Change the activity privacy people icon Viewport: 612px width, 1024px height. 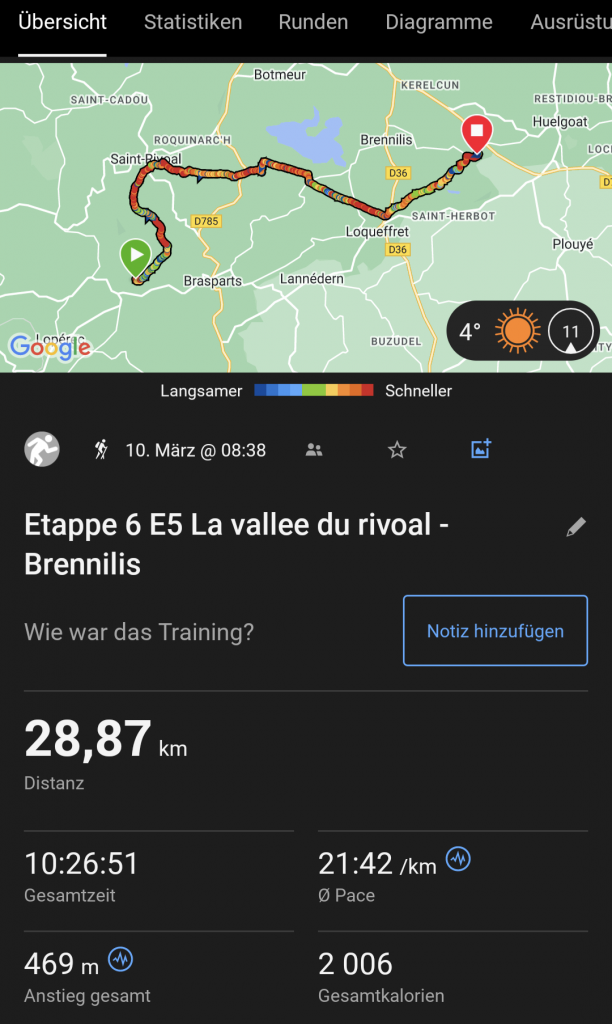pyautogui.click(x=314, y=450)
